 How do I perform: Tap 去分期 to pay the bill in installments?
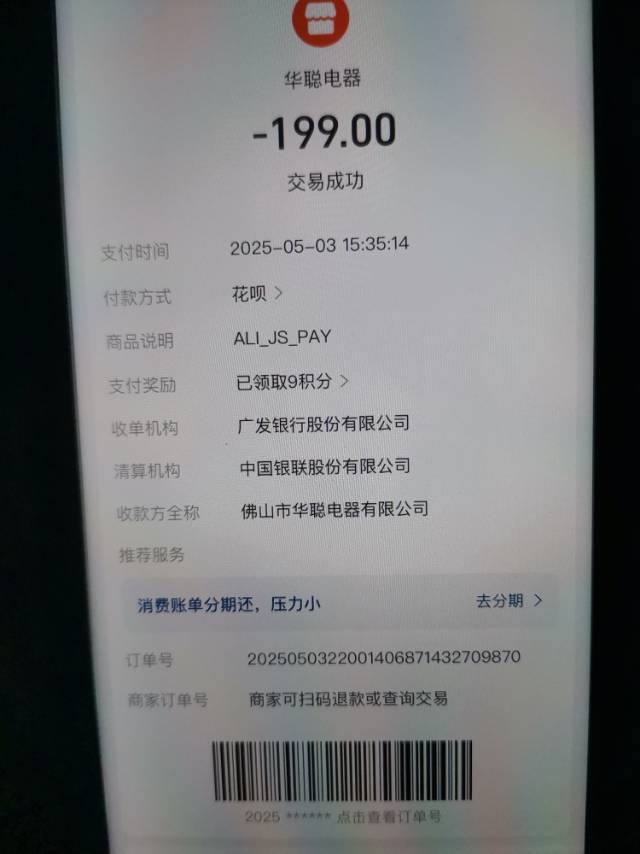click(x=508, y=601)
